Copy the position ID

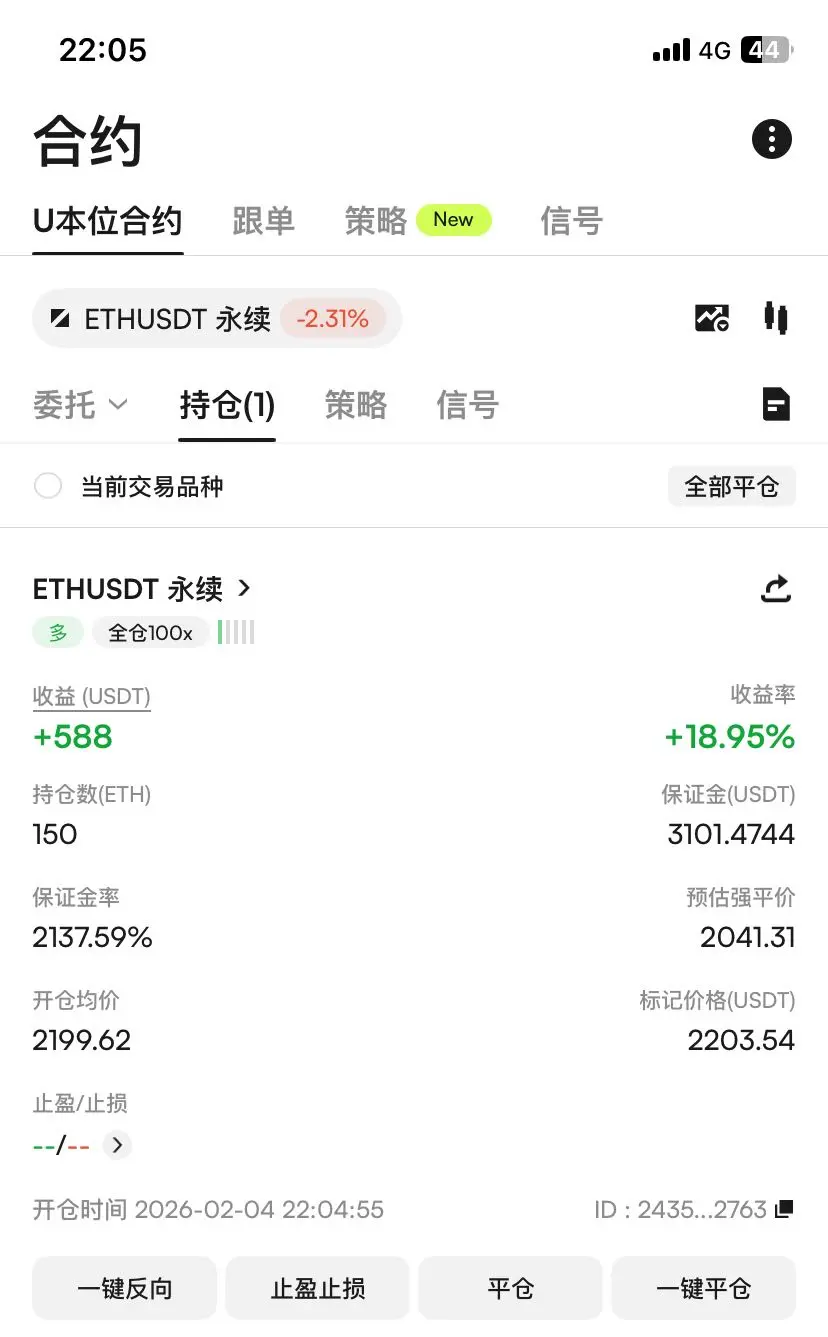pyautogui.click(x=785, y=1209)
